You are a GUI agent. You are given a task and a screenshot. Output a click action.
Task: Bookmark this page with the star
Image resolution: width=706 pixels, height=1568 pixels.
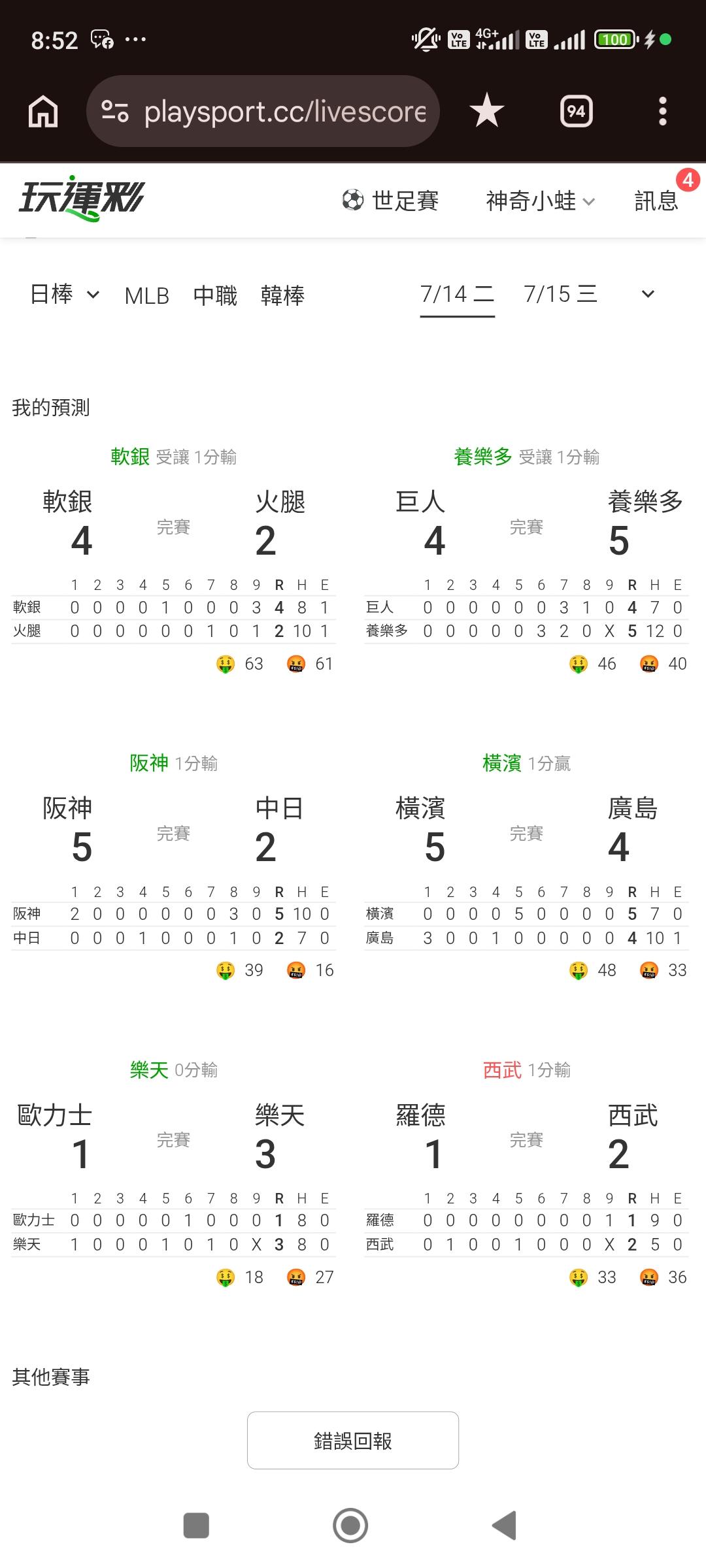click(x=487, y=111)
